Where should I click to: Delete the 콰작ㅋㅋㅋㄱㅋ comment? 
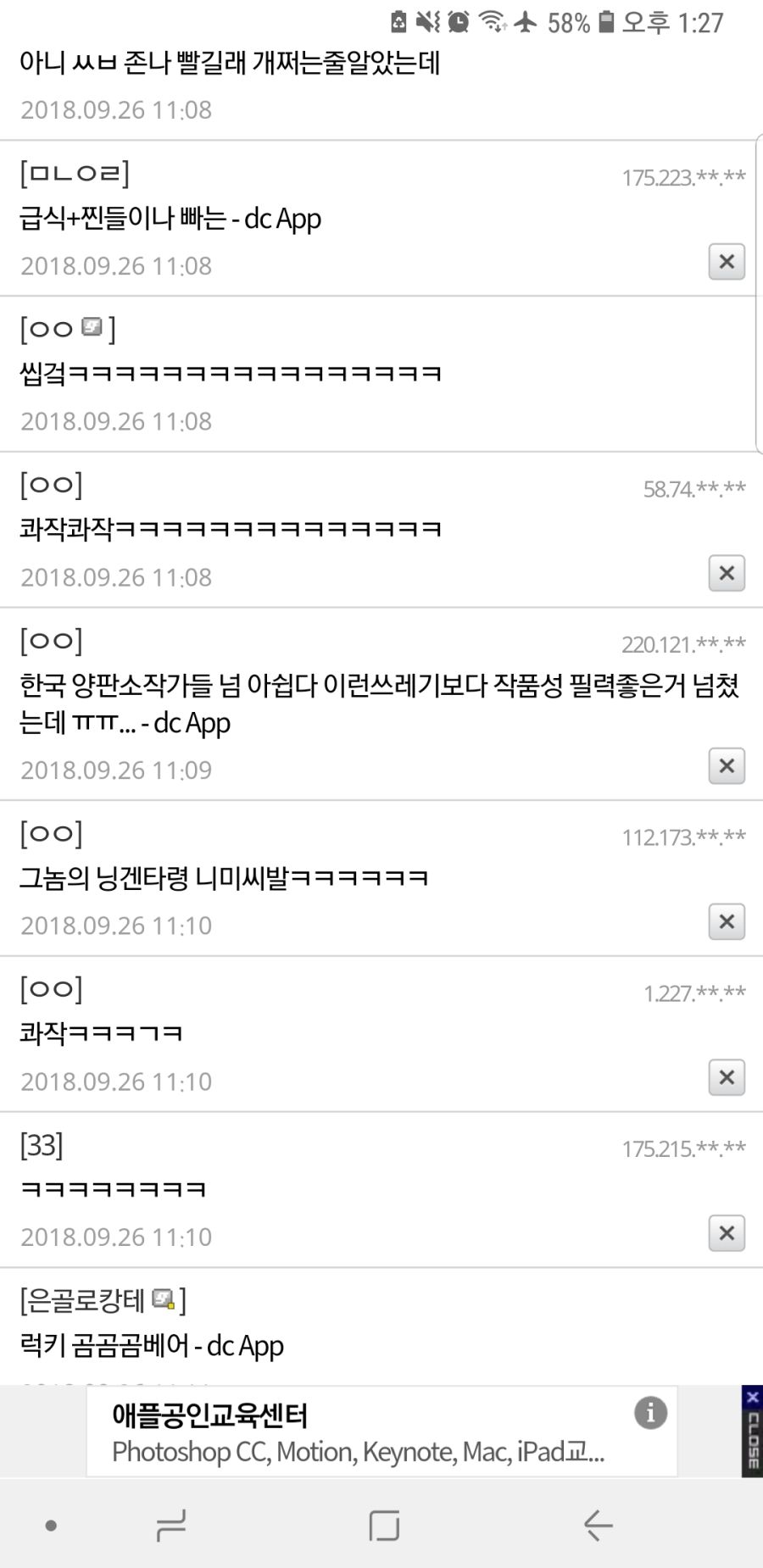tap(726, 1078)
